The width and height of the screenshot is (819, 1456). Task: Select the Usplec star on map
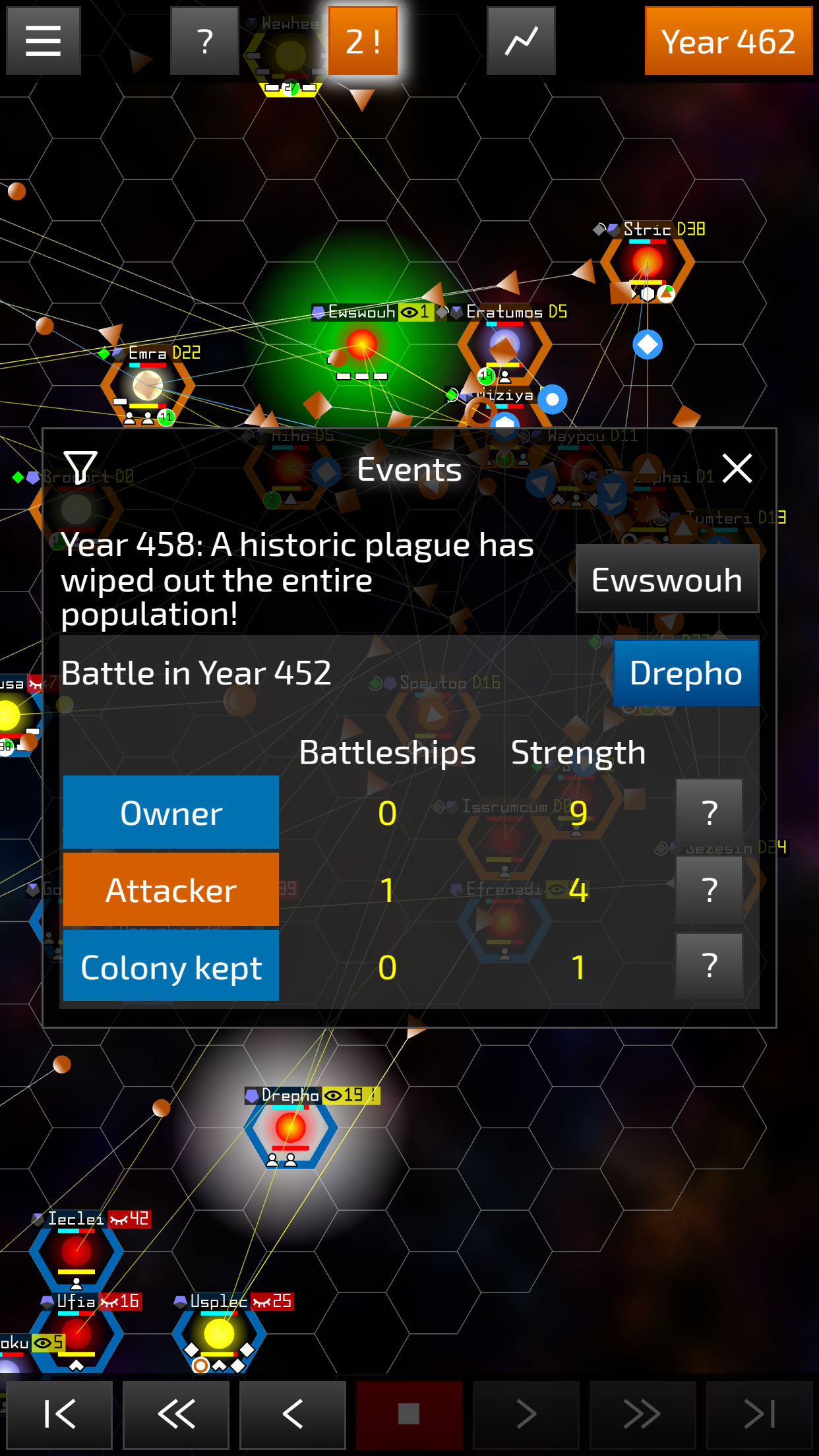219,1335
